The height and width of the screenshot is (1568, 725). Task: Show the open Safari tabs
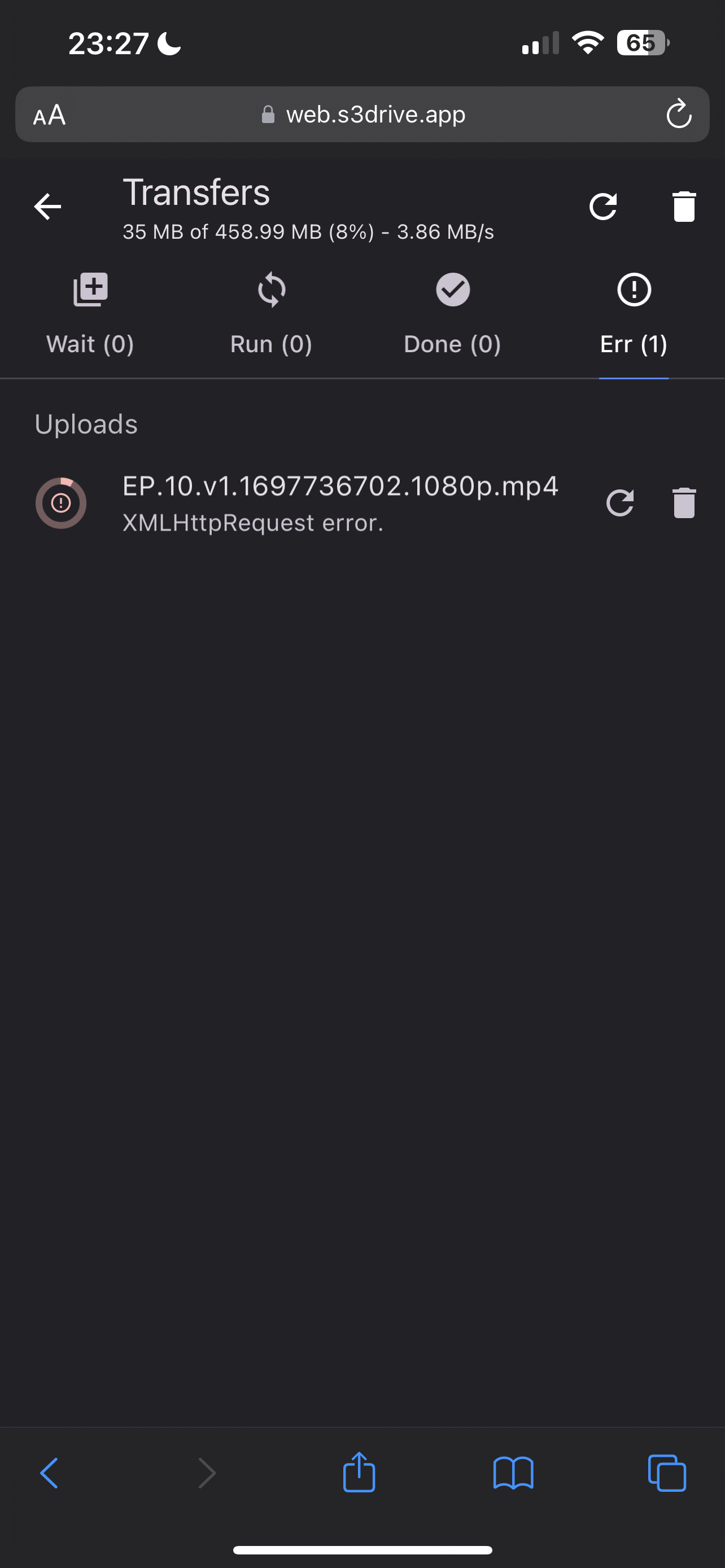coord(667,1473)
